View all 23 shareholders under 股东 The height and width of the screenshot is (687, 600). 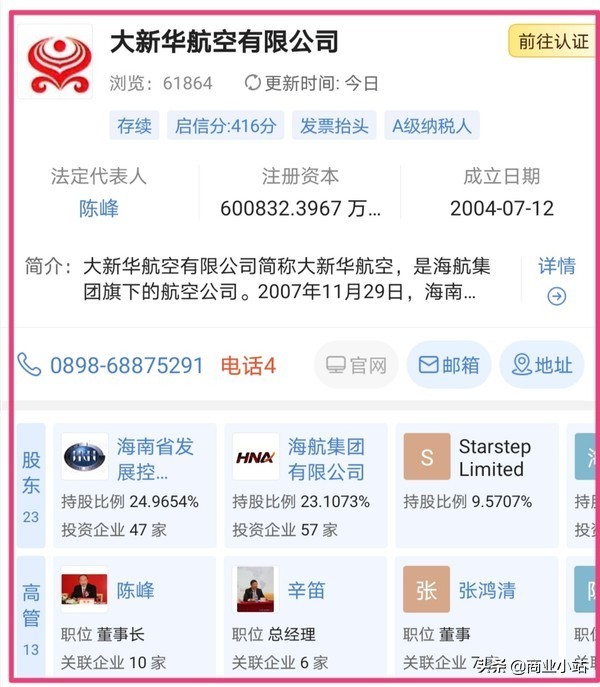pos(31,485)
